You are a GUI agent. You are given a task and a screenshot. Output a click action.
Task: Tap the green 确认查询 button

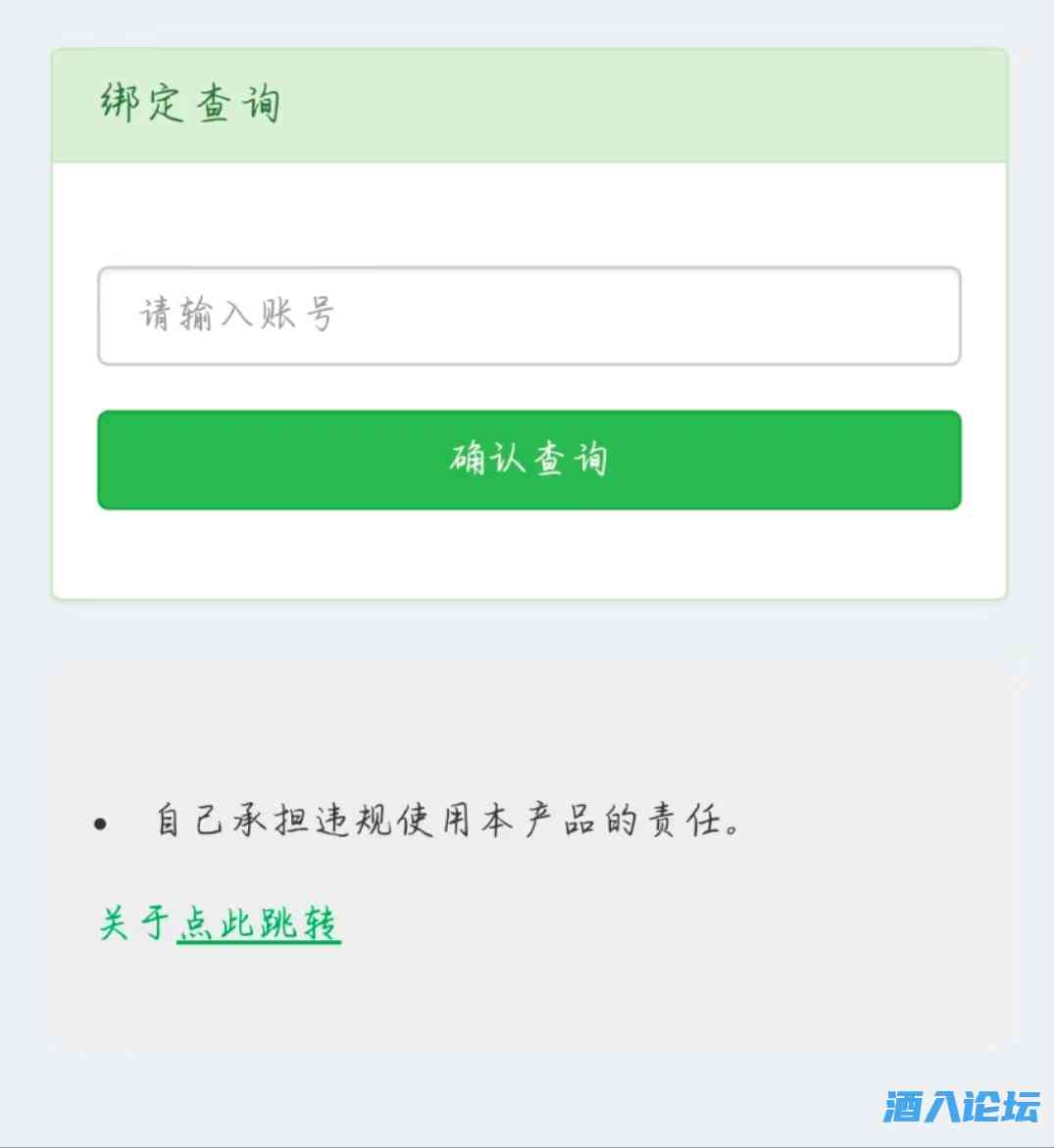tap(528, 460)
